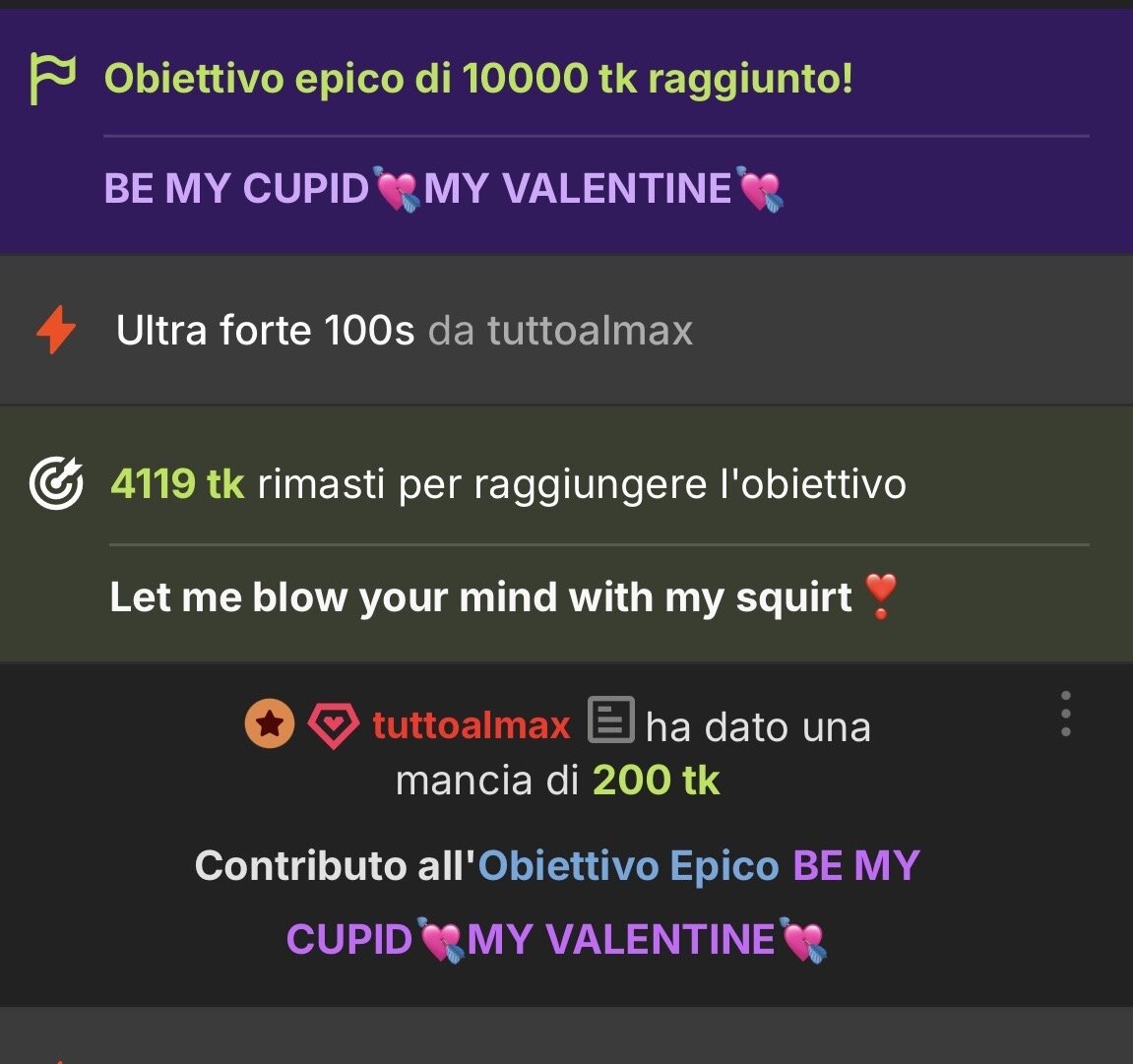Open tuttoalmax's profile from the tip message
This screenshot has width=1133, height=1064.
pos(471,726)
